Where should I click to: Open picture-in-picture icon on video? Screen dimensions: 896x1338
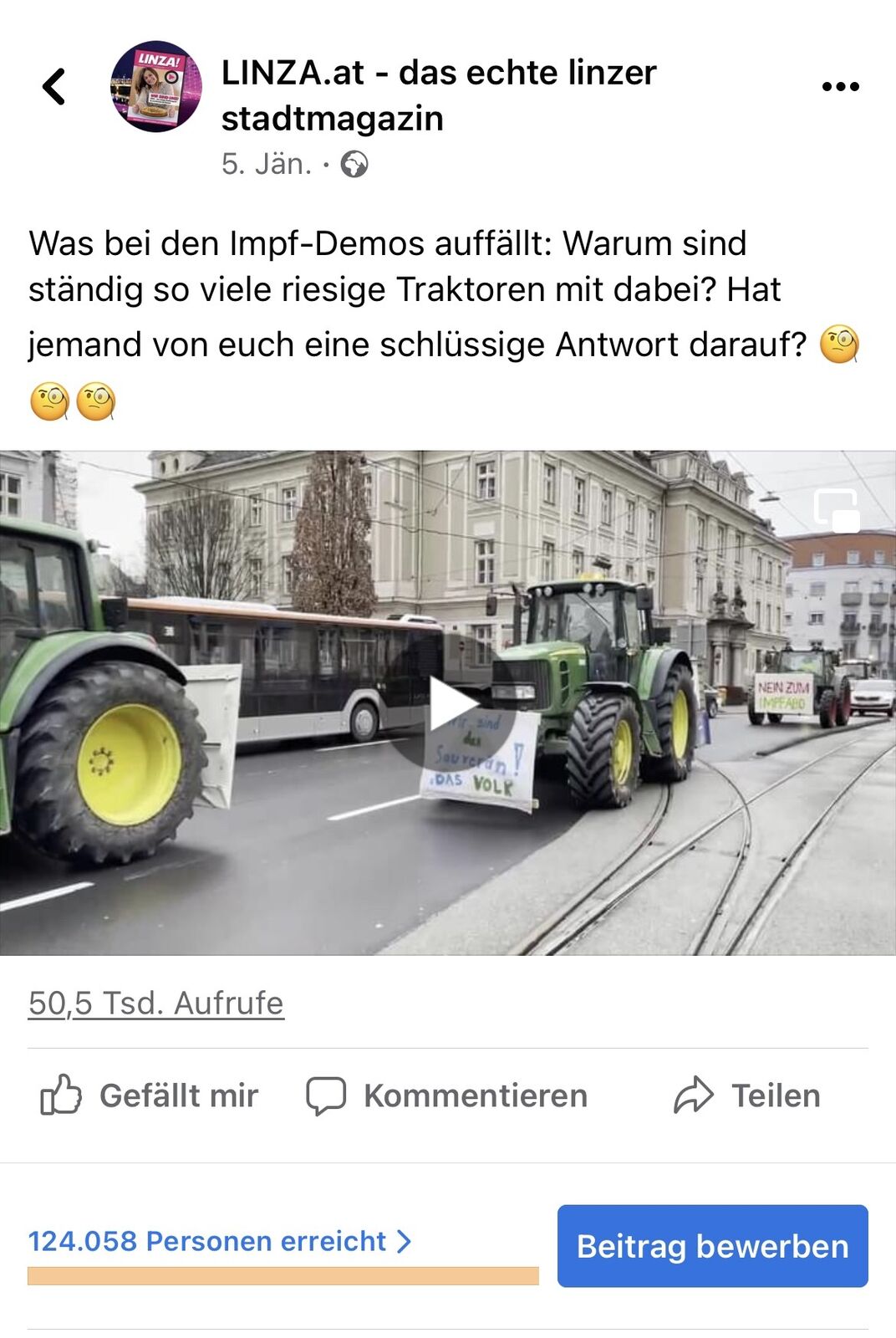pyautogui.click(x=837, y=510)
